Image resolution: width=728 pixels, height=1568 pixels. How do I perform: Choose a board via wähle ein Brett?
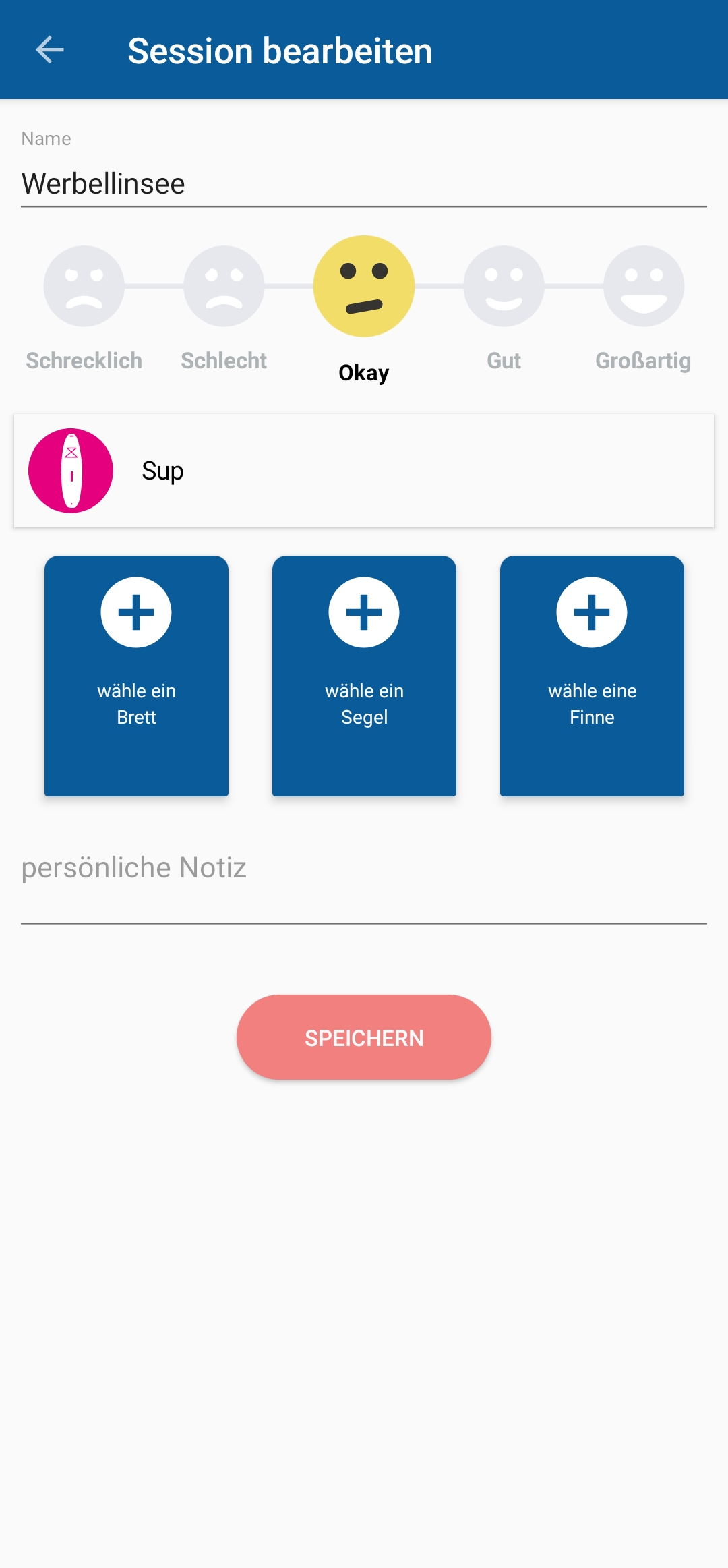point(136,676)
